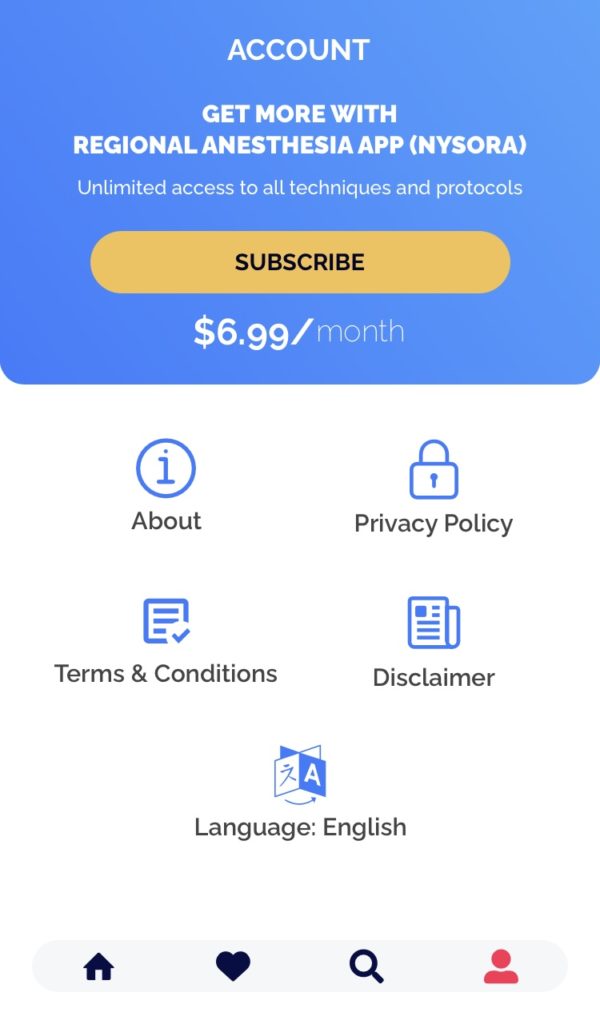
Task: Tap the yellow Subscribe button
Action: coord(300,262)
